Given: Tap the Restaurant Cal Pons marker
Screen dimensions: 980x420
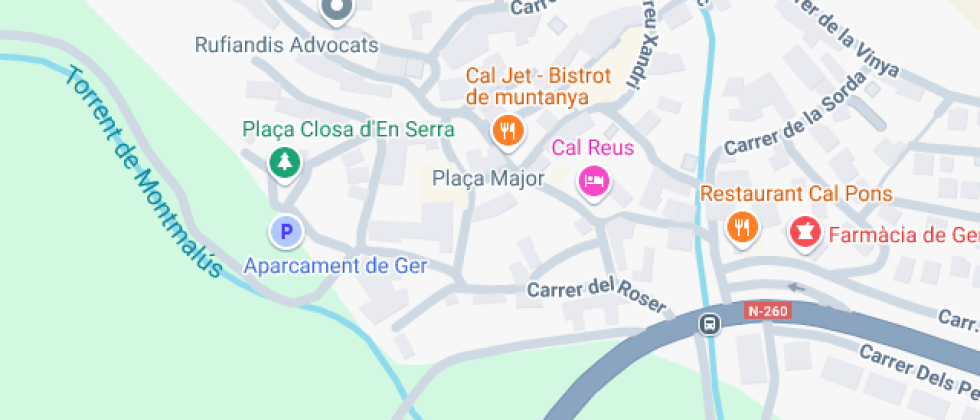Looking at the screenshot, I should [741, 228].
